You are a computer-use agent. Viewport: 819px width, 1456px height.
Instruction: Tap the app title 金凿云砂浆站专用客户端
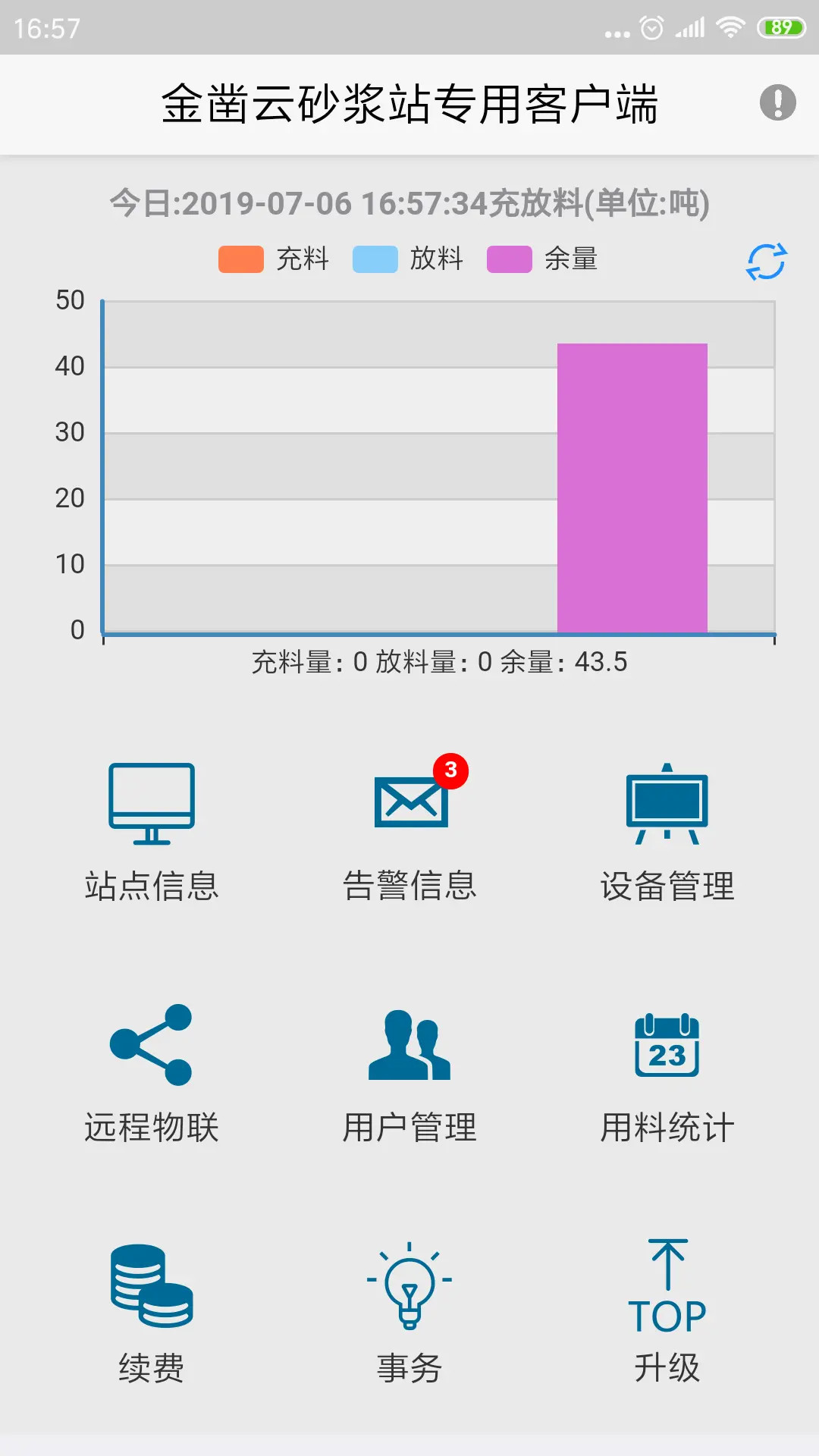409,104
